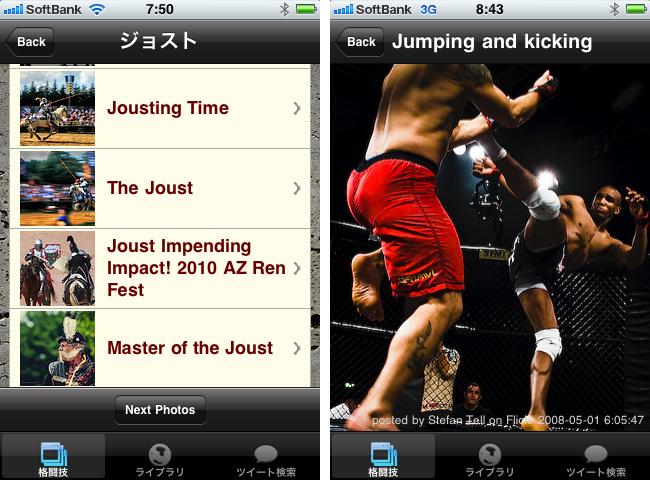Open Joust Impending Impact! 2010 AZ Ren Fest
This screenshot has width=650, height=480.
click(x=160, y=268)
